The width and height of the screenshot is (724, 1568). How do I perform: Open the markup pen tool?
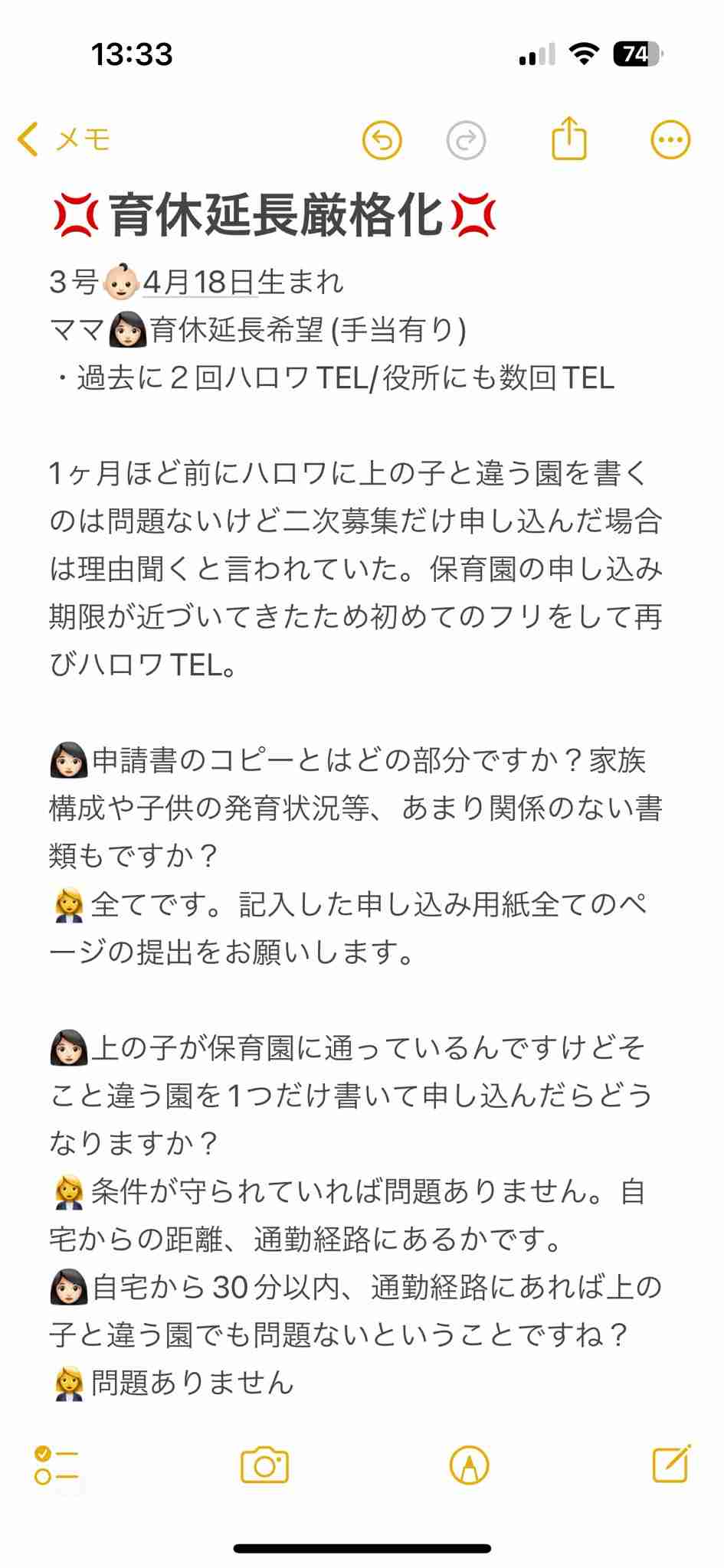[469, 1465]
